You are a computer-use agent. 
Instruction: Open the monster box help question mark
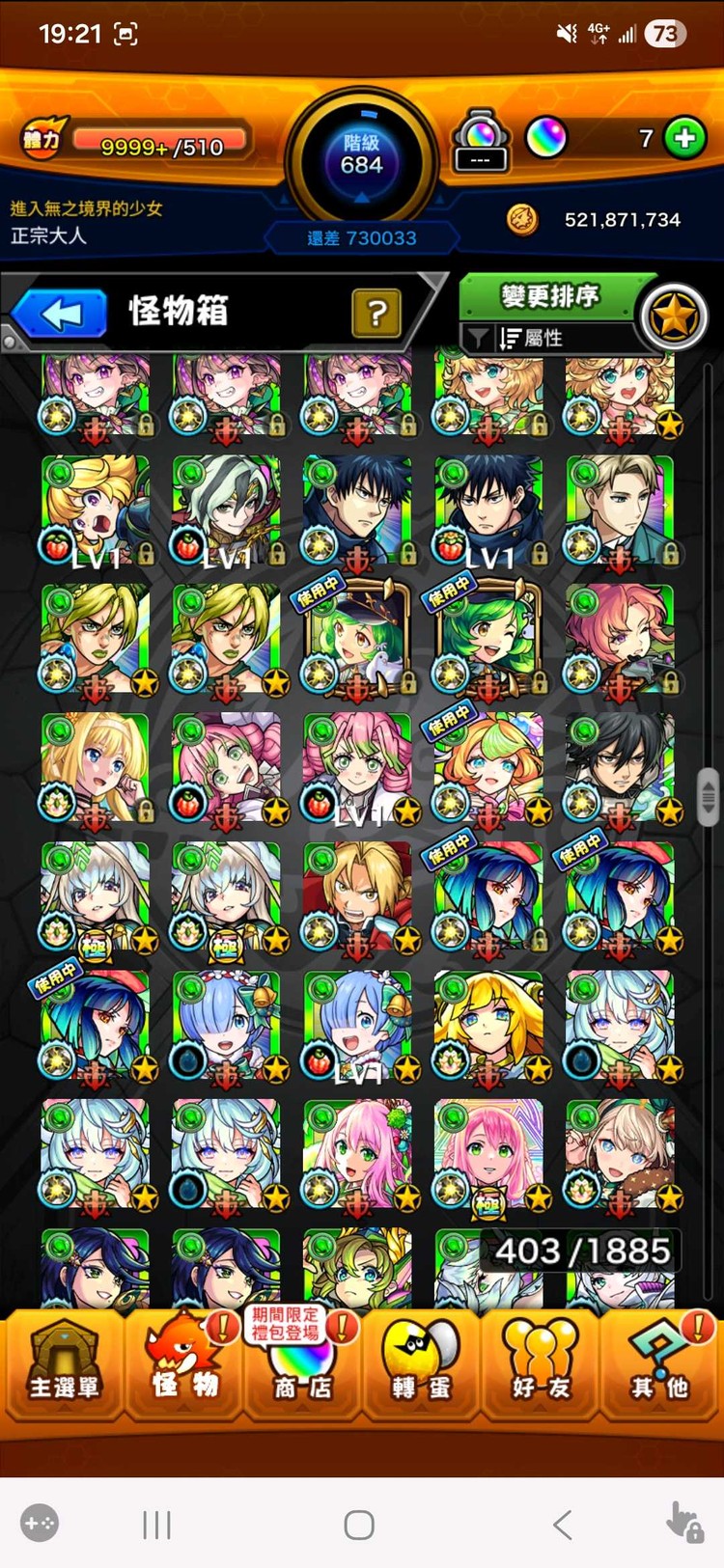coord(376,313)
